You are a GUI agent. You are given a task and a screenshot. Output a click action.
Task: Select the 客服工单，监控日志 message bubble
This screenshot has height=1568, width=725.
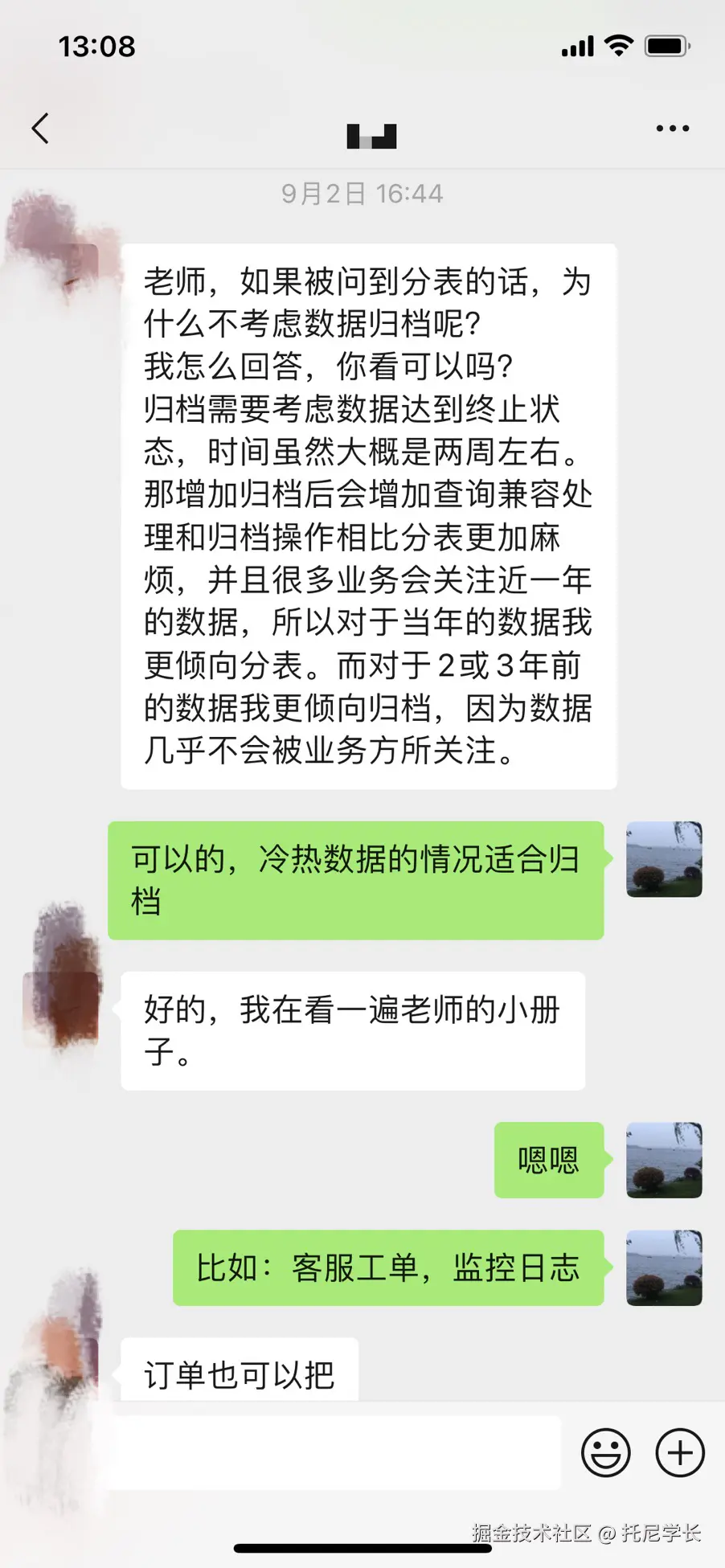387,1268
